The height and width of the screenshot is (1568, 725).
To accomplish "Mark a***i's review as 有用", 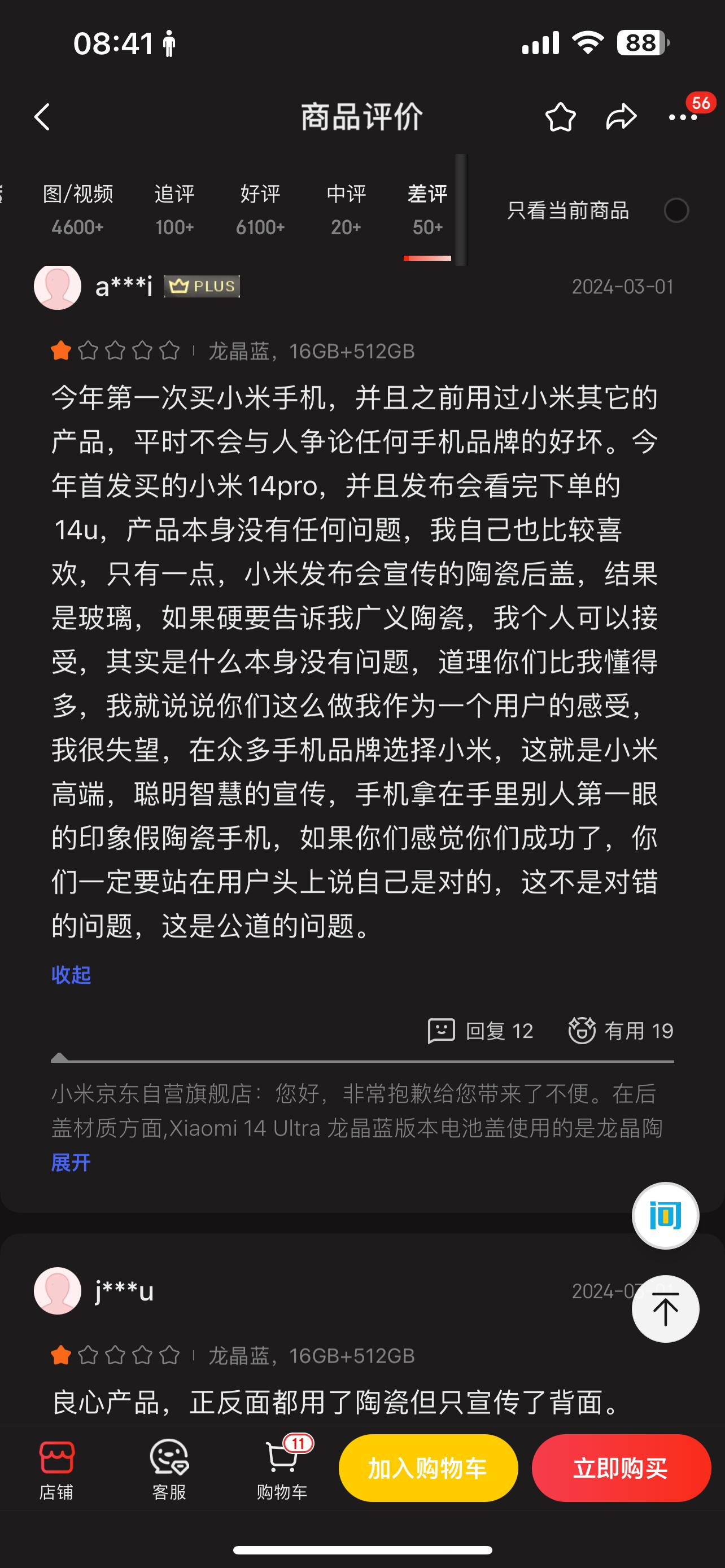I will click(x=621, y=1031).
